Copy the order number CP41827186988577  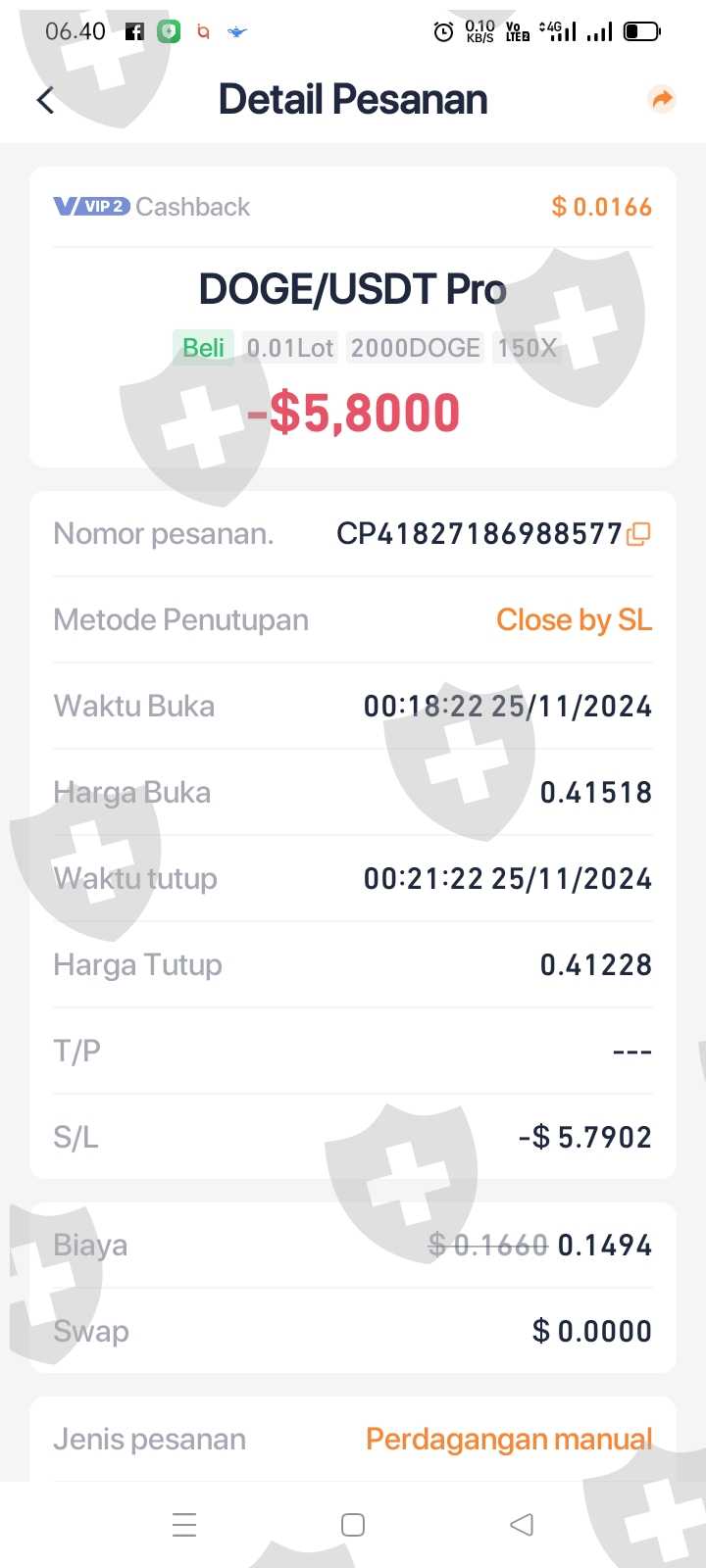tap(639, 534)
